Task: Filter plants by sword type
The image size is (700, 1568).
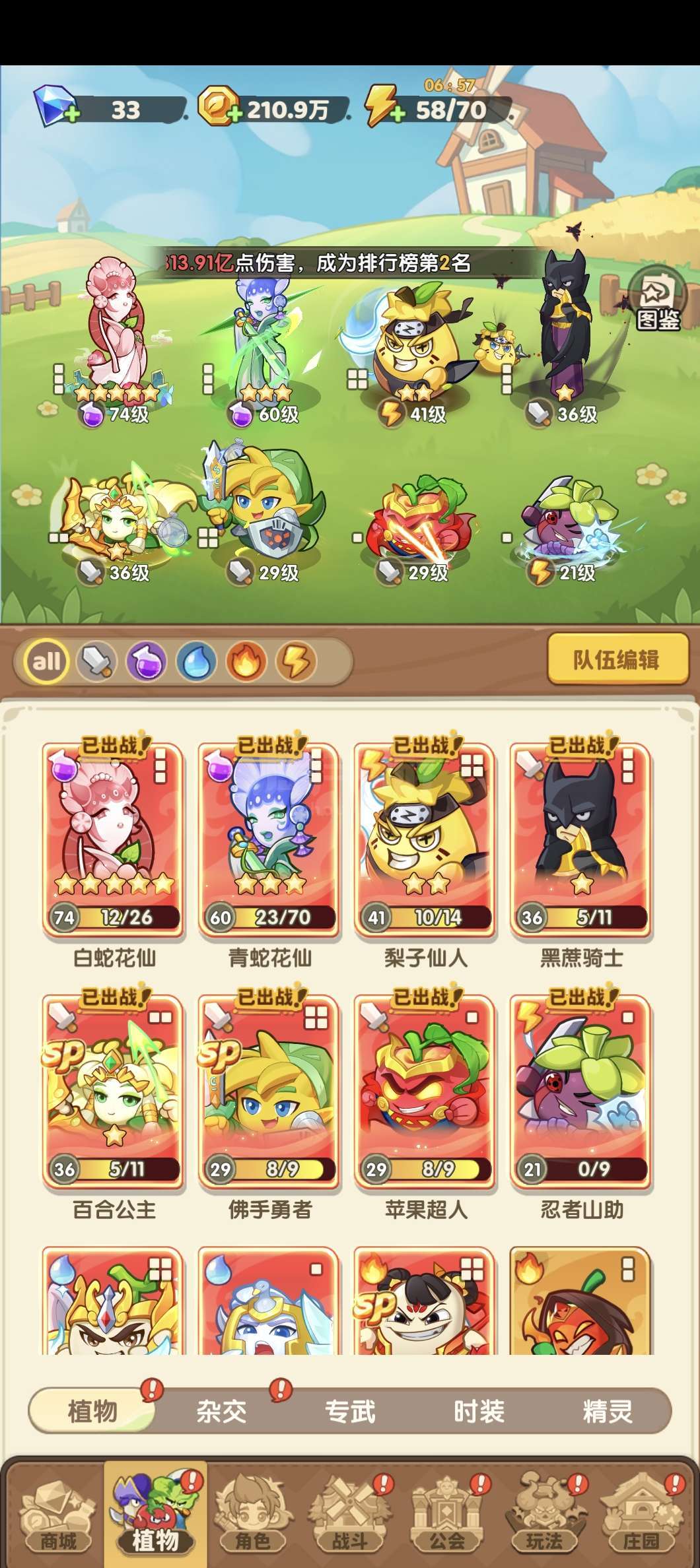Action: pyautogui.click(x=96, y=661)
